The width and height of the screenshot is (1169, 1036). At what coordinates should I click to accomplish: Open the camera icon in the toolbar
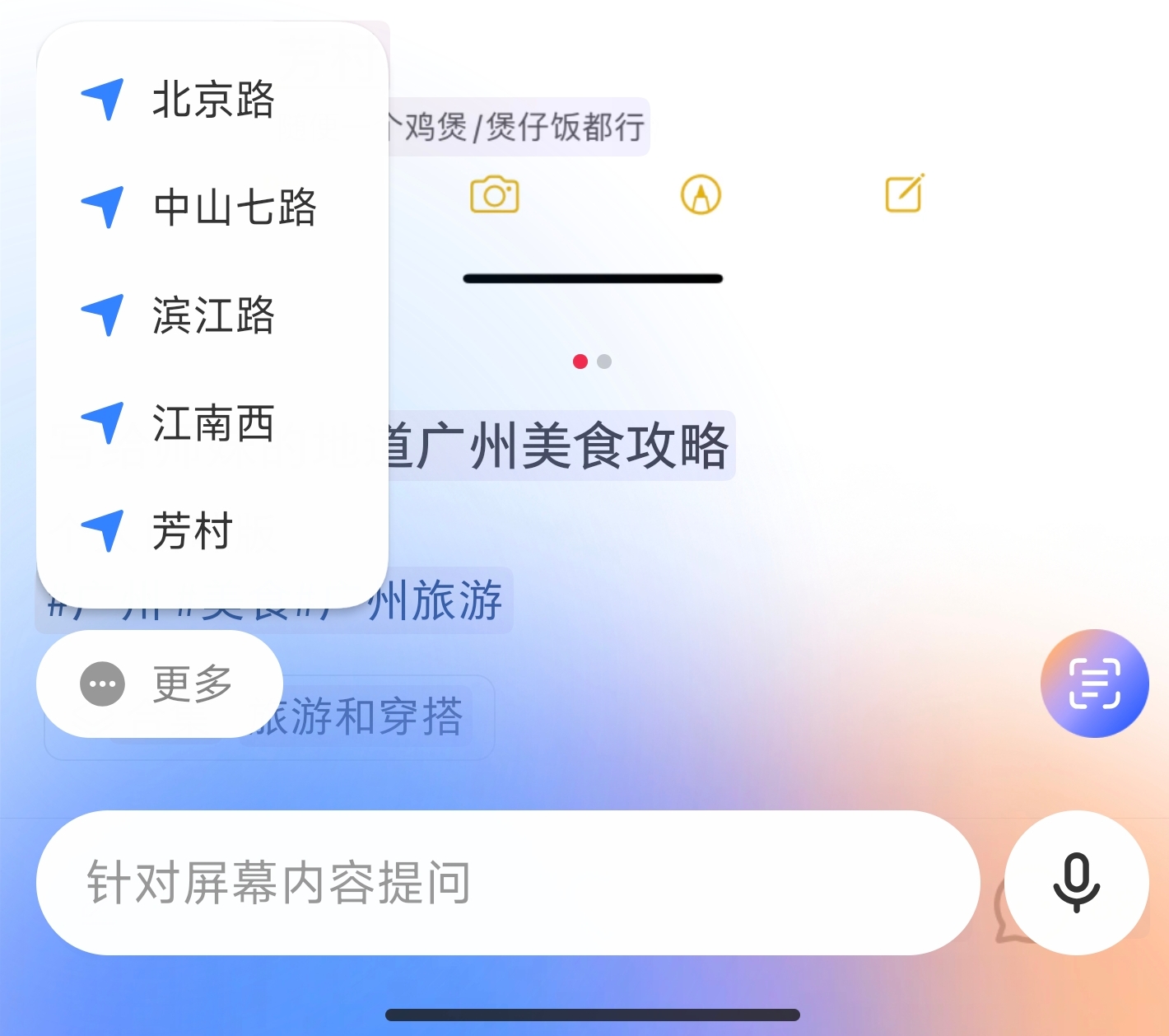tap(494, 194)
